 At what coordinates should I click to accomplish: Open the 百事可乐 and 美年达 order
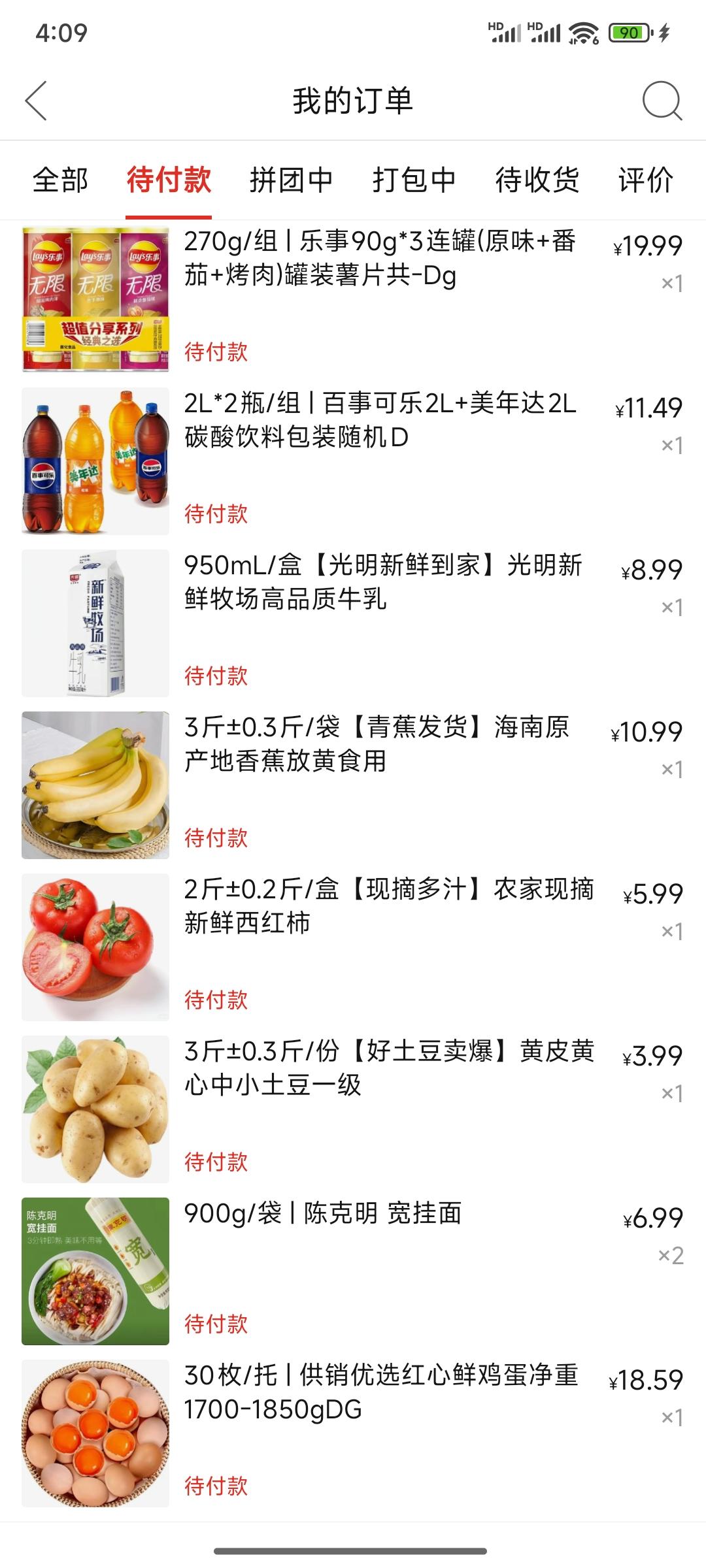353,461
